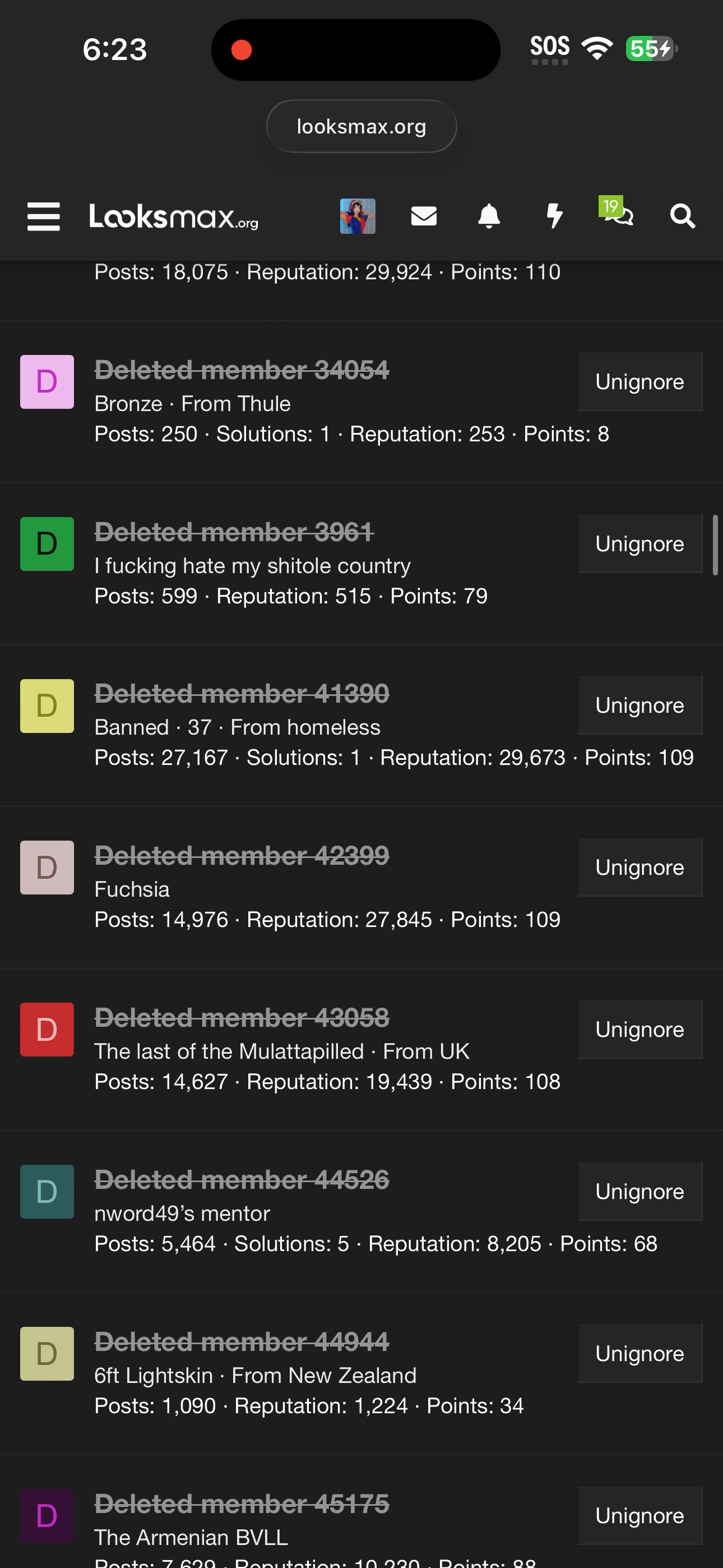Go to the Looksmax.org home page

(174, 216)
